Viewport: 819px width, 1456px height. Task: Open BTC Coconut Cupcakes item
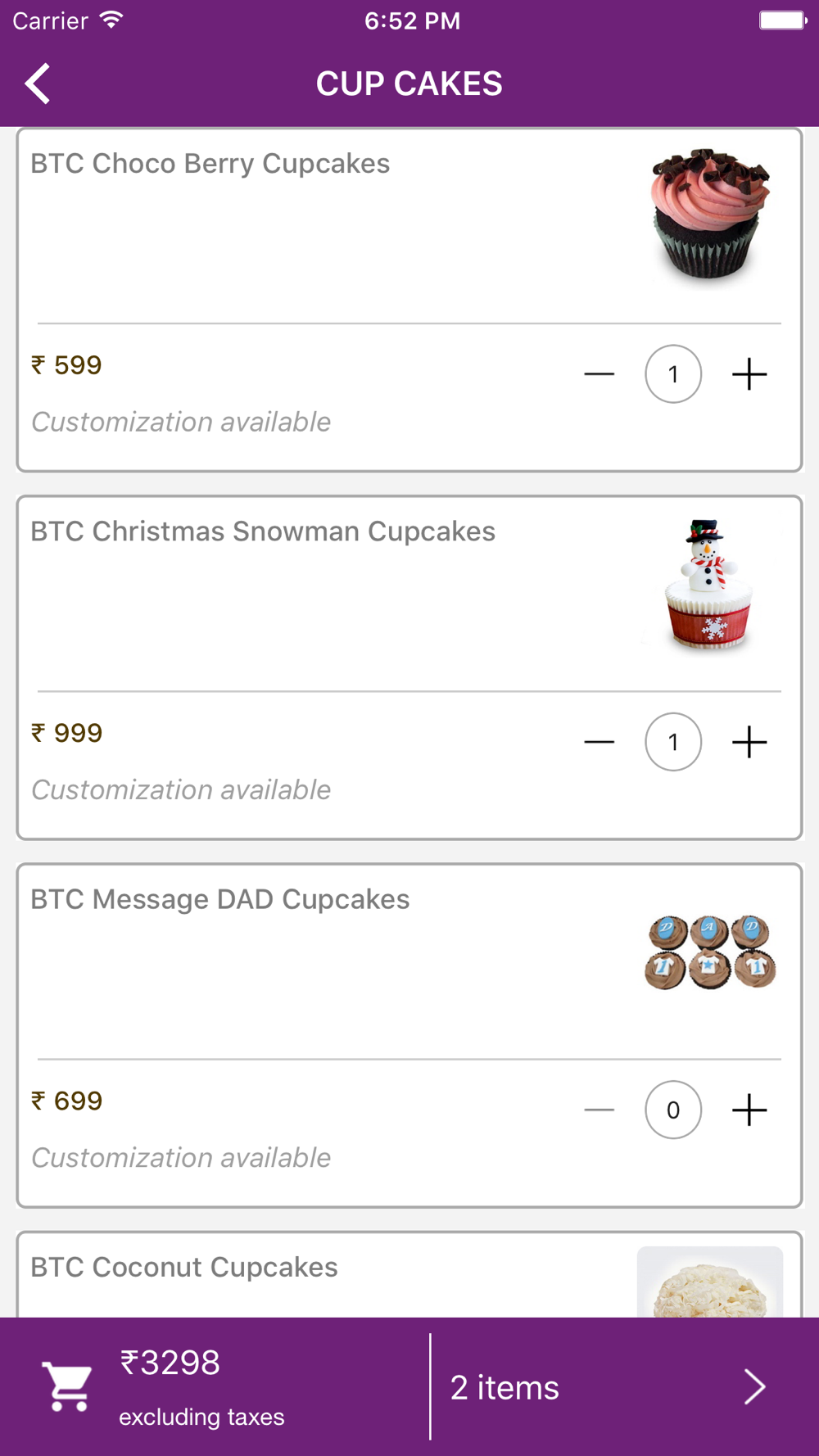tap(409, 1274)
